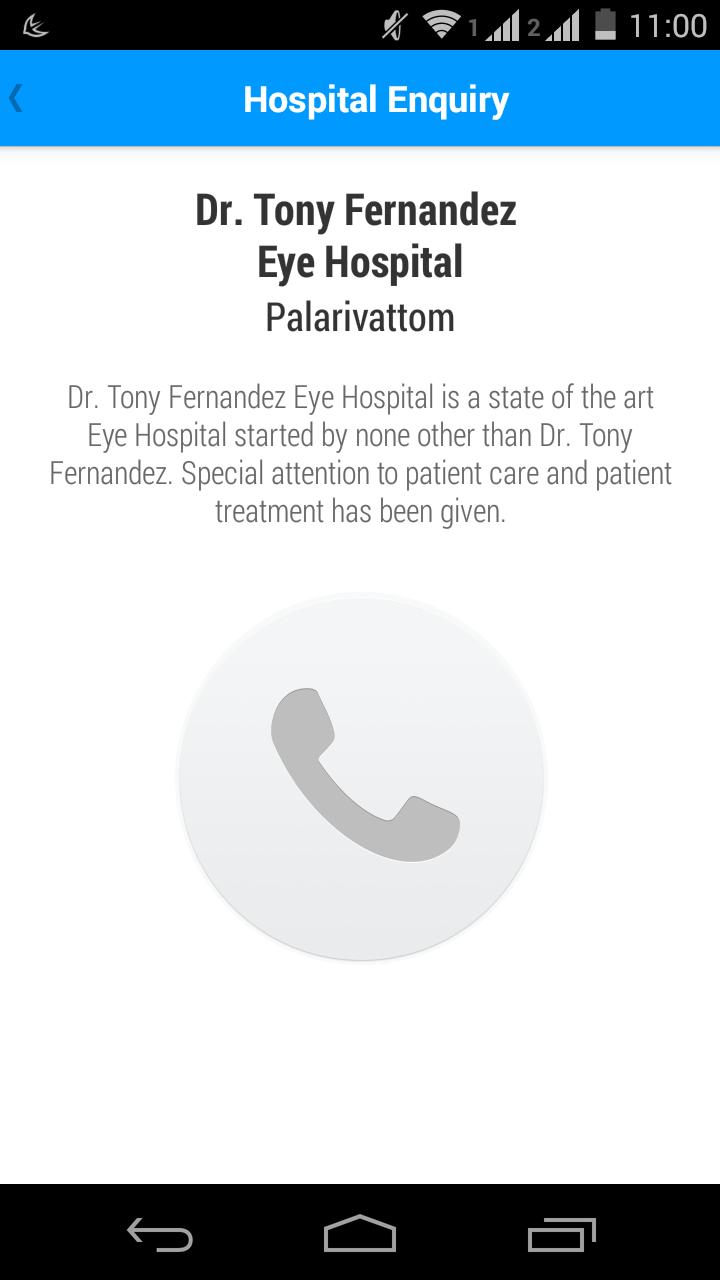Tap the system back button
720x1280 pixels.
(x=160, y=1235)
